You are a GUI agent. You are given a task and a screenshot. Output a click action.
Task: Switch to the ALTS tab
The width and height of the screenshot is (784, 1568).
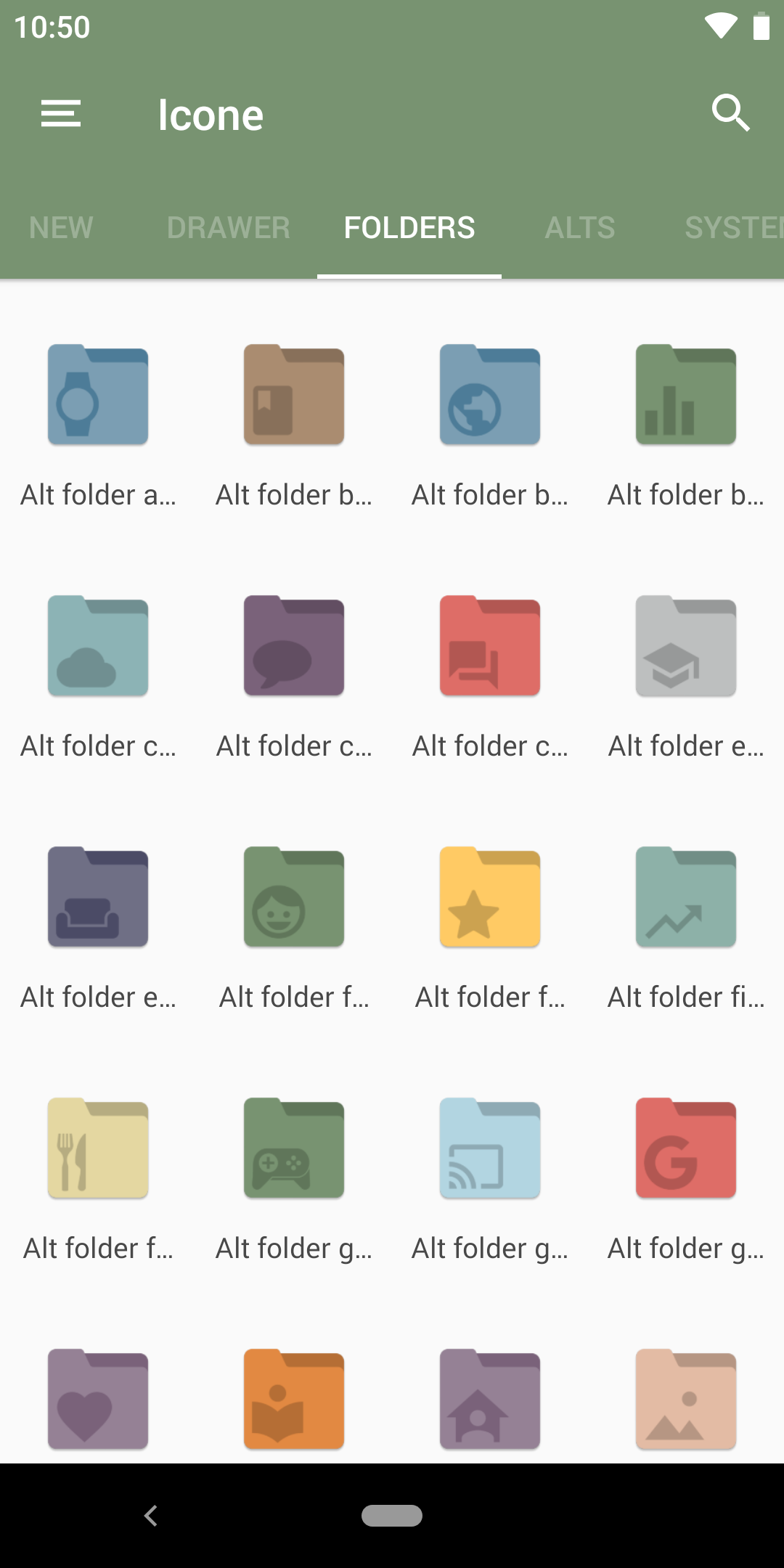[580, 228]
